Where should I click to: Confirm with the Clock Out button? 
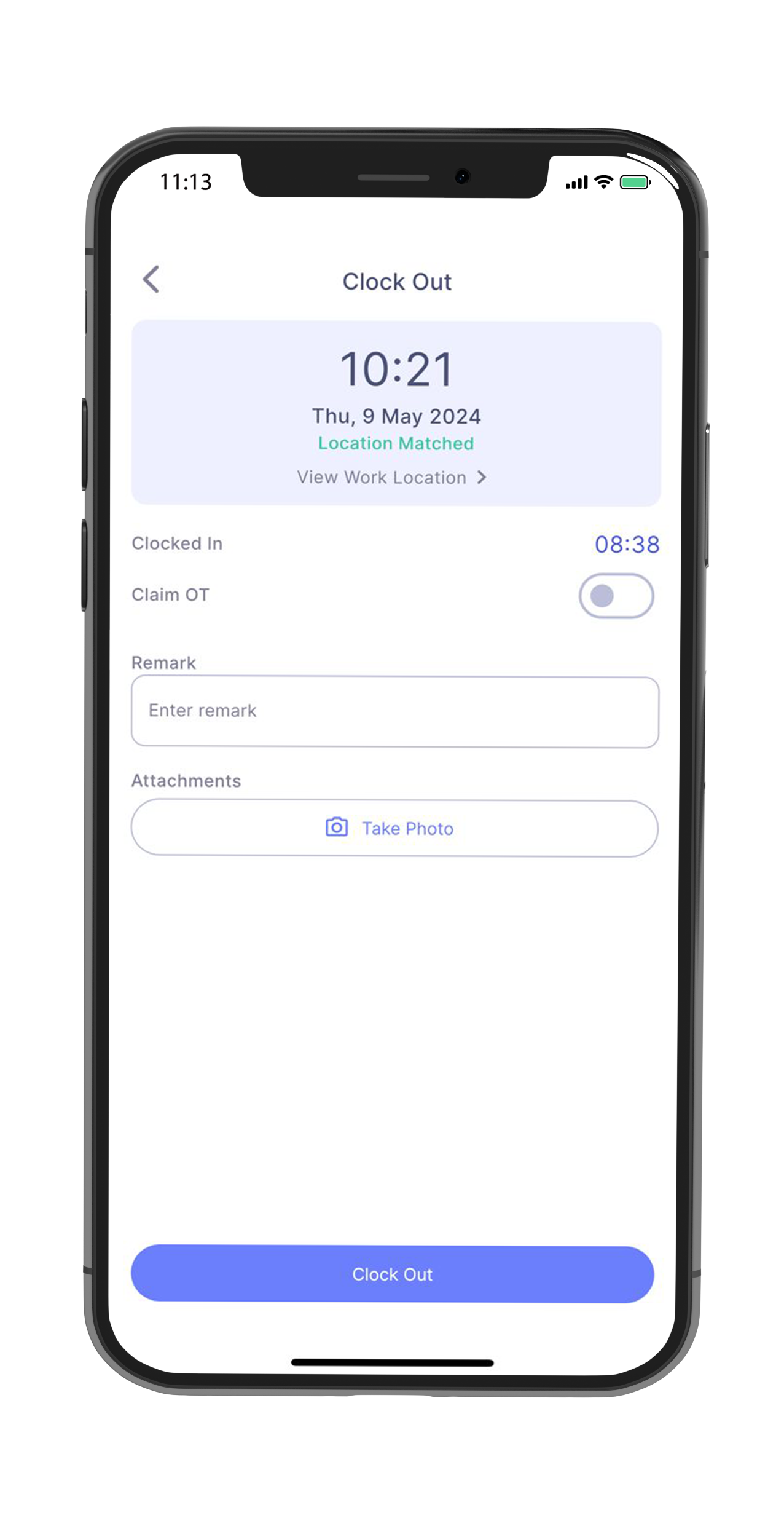pos(392,1274)
